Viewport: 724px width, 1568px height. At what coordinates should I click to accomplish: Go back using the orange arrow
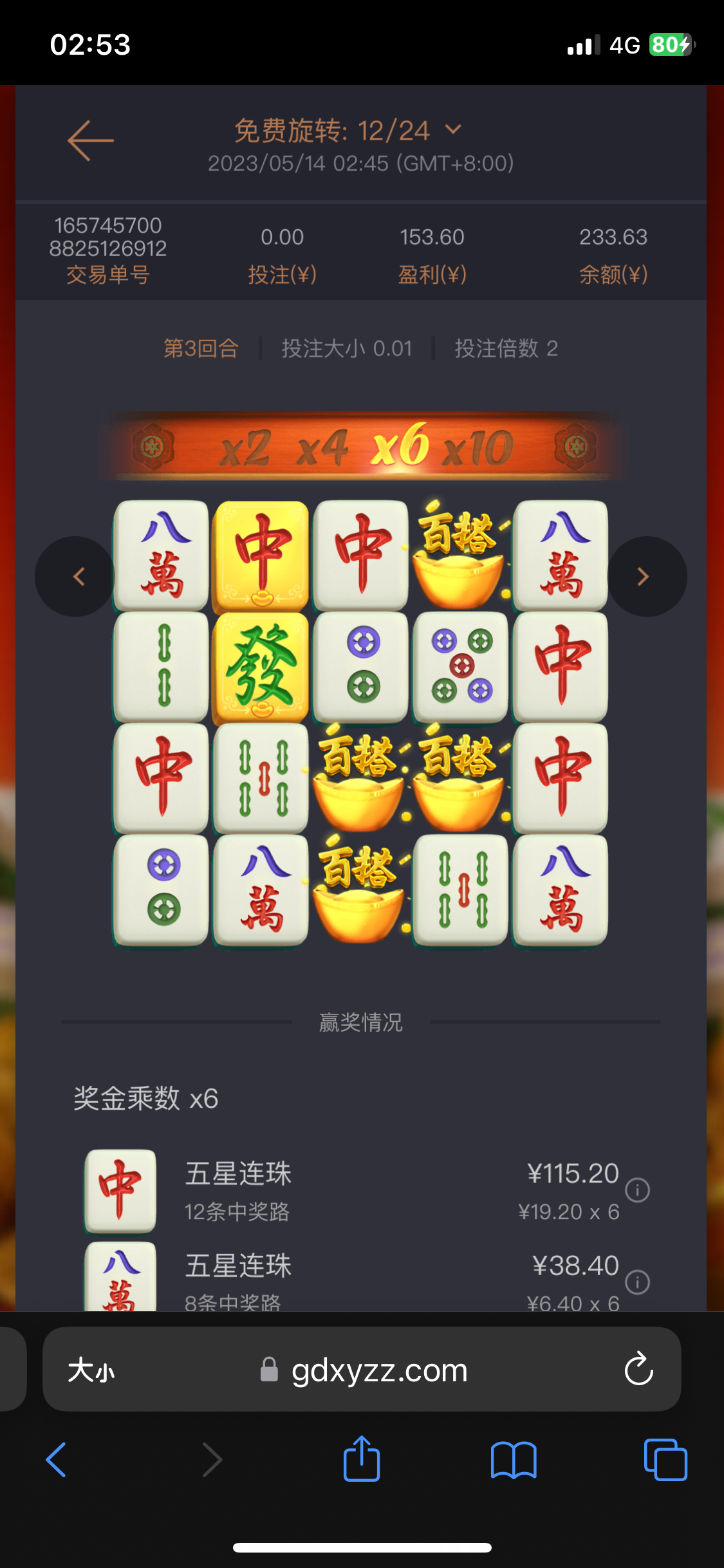[91, 140]
